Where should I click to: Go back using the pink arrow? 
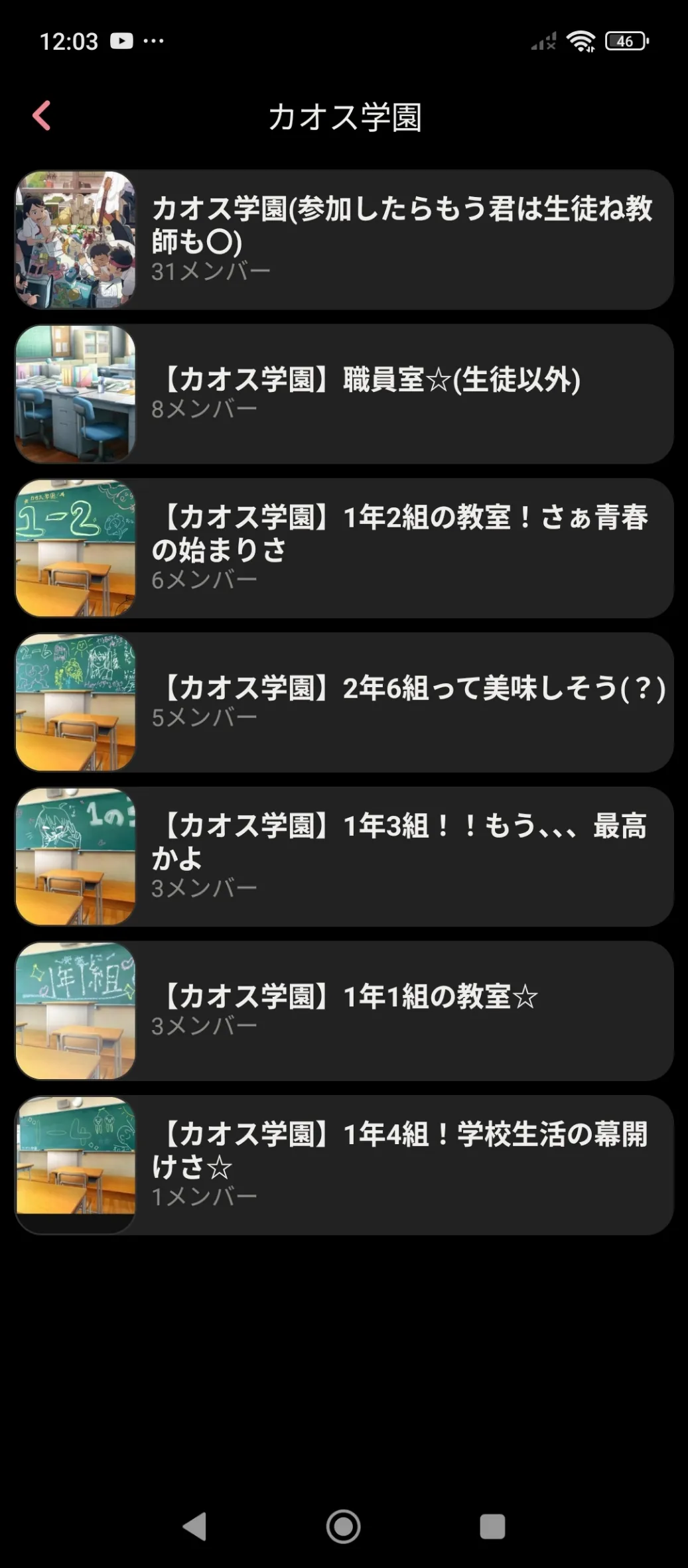tap(42, 116)
